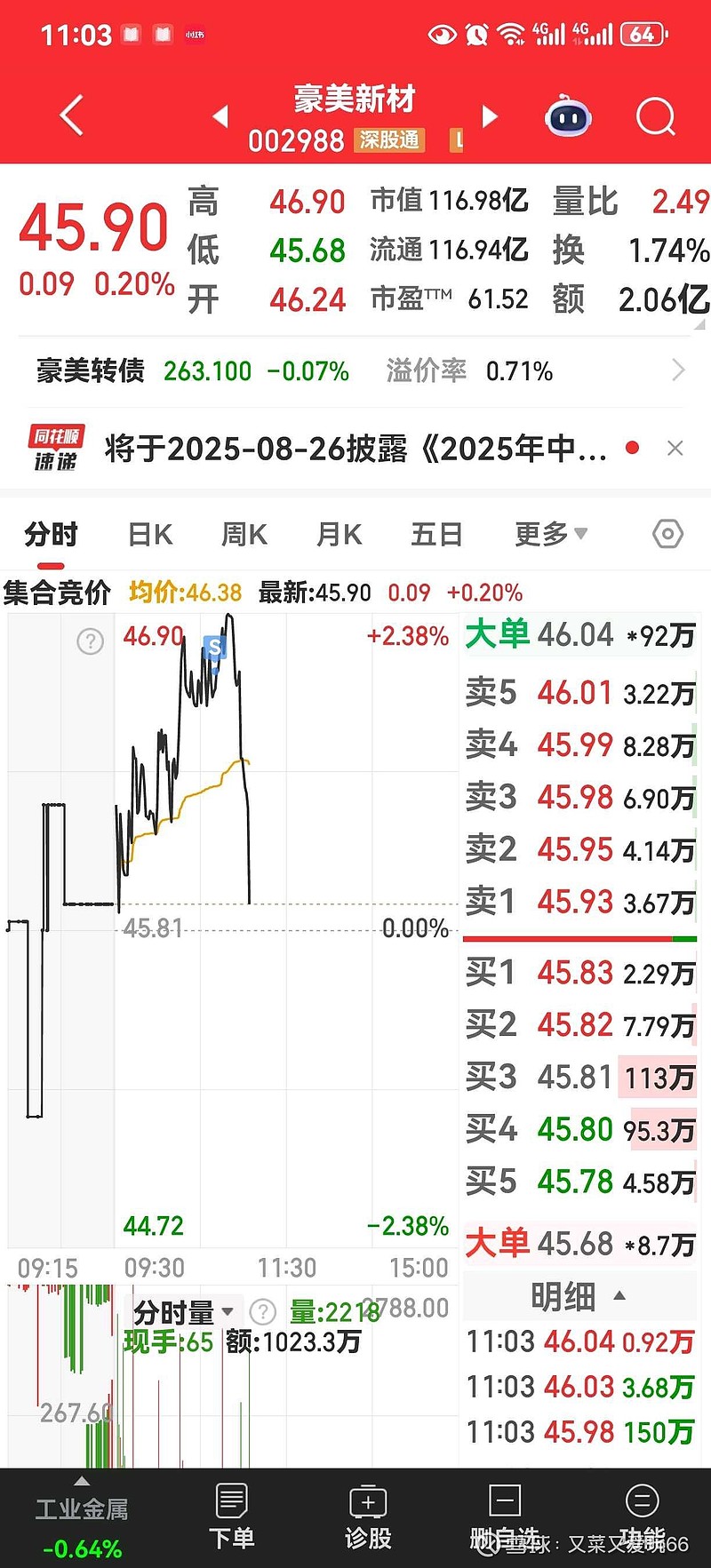This screenshot has height=1568, width=711.
Task: Expand the 更多 chart options dropdown
Action: pos(551,535)
